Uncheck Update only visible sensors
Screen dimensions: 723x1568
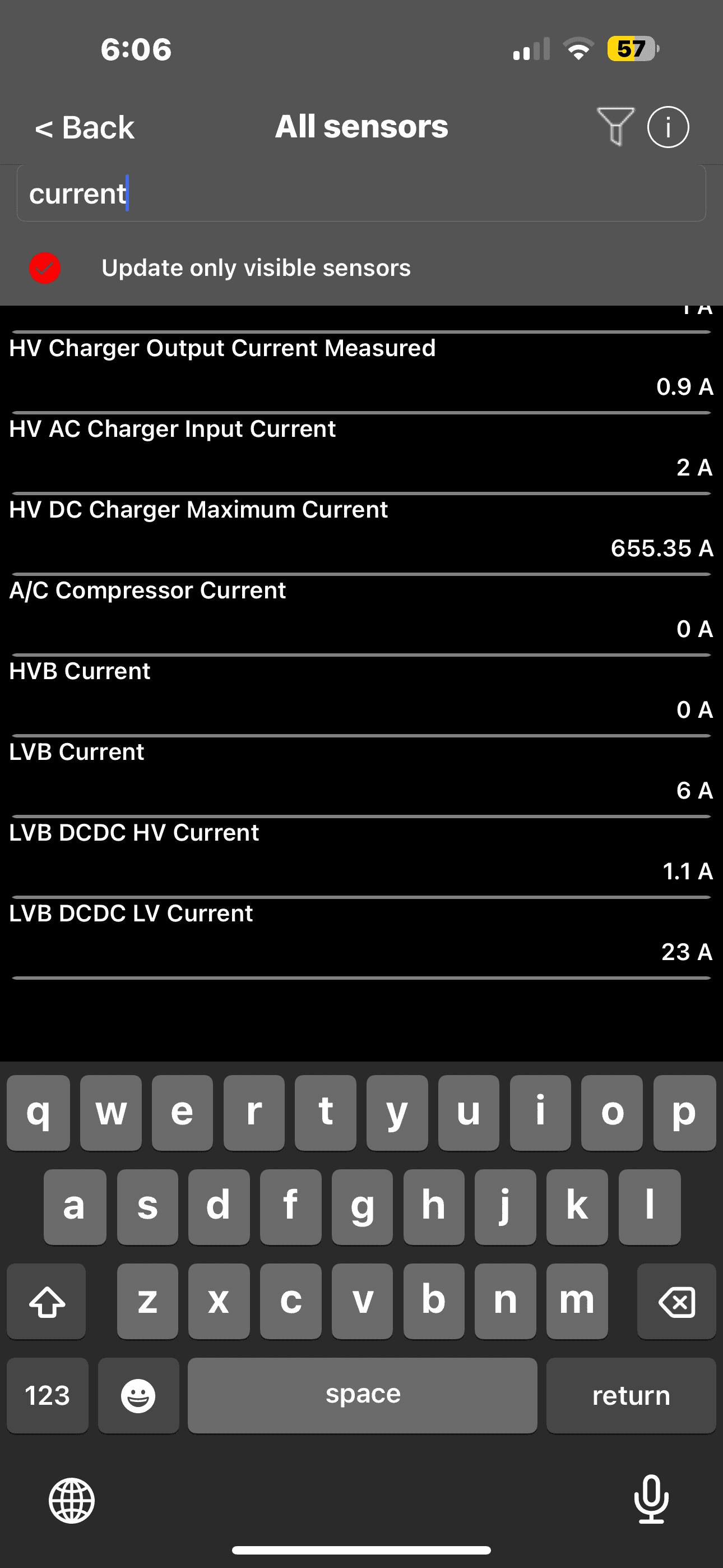coord(45,268)
